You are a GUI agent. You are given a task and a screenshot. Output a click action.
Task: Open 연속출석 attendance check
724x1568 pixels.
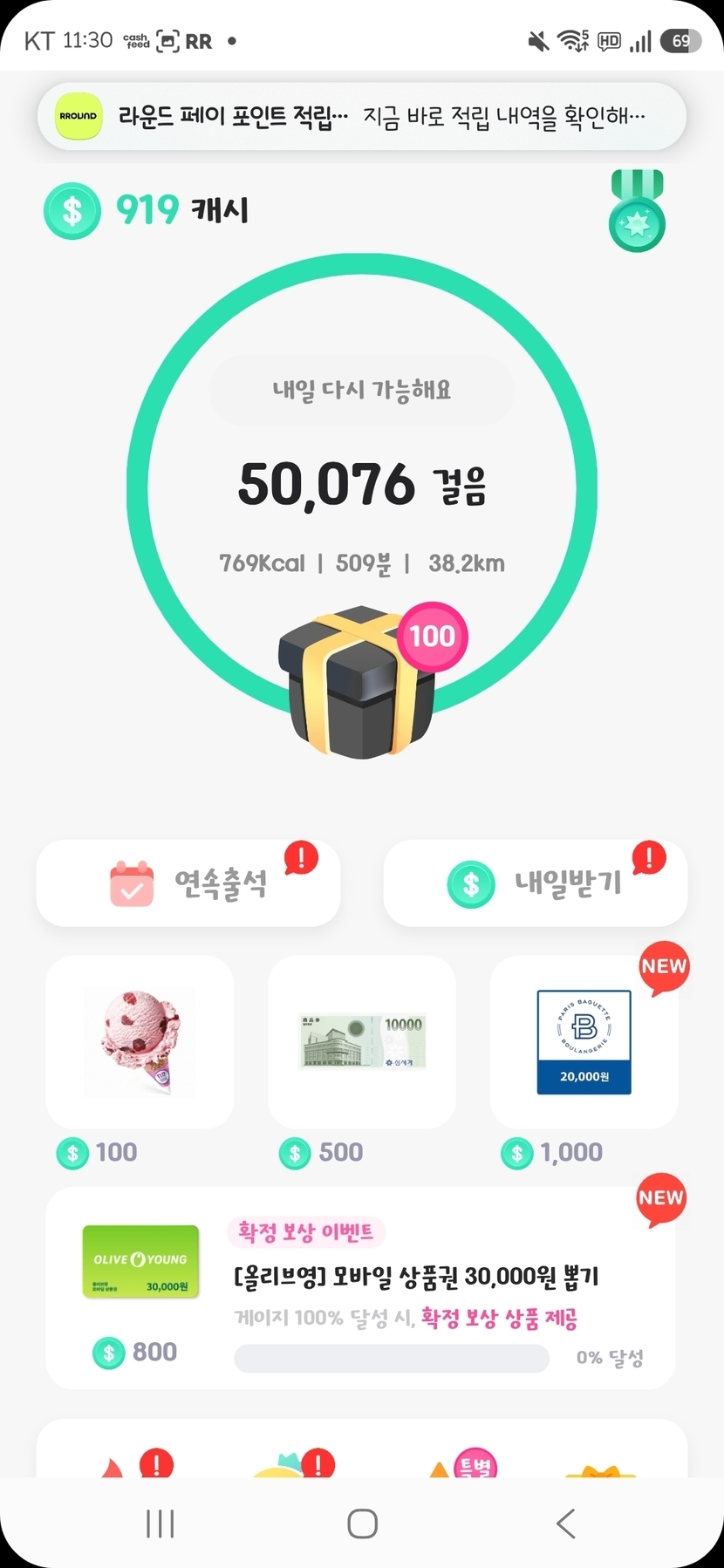(x=188, y=883)
